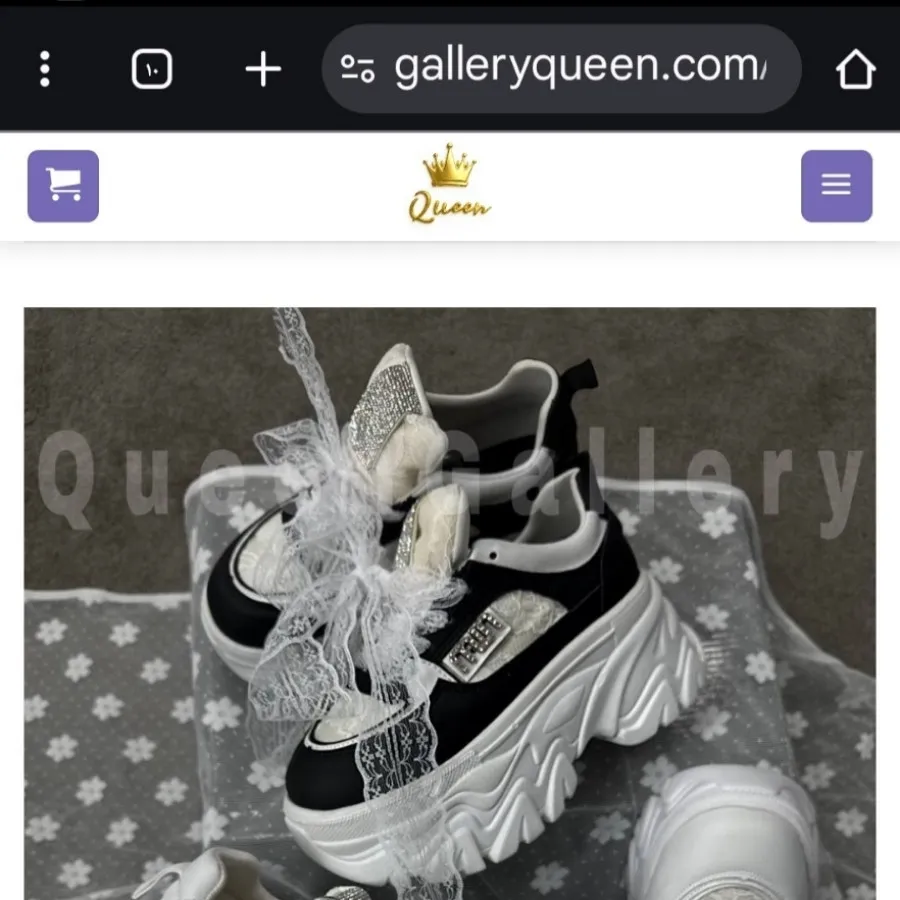The height and width of the screenshot is (900, 900).
Task: Open a new browser tab
Action: [x=263, y=69]
